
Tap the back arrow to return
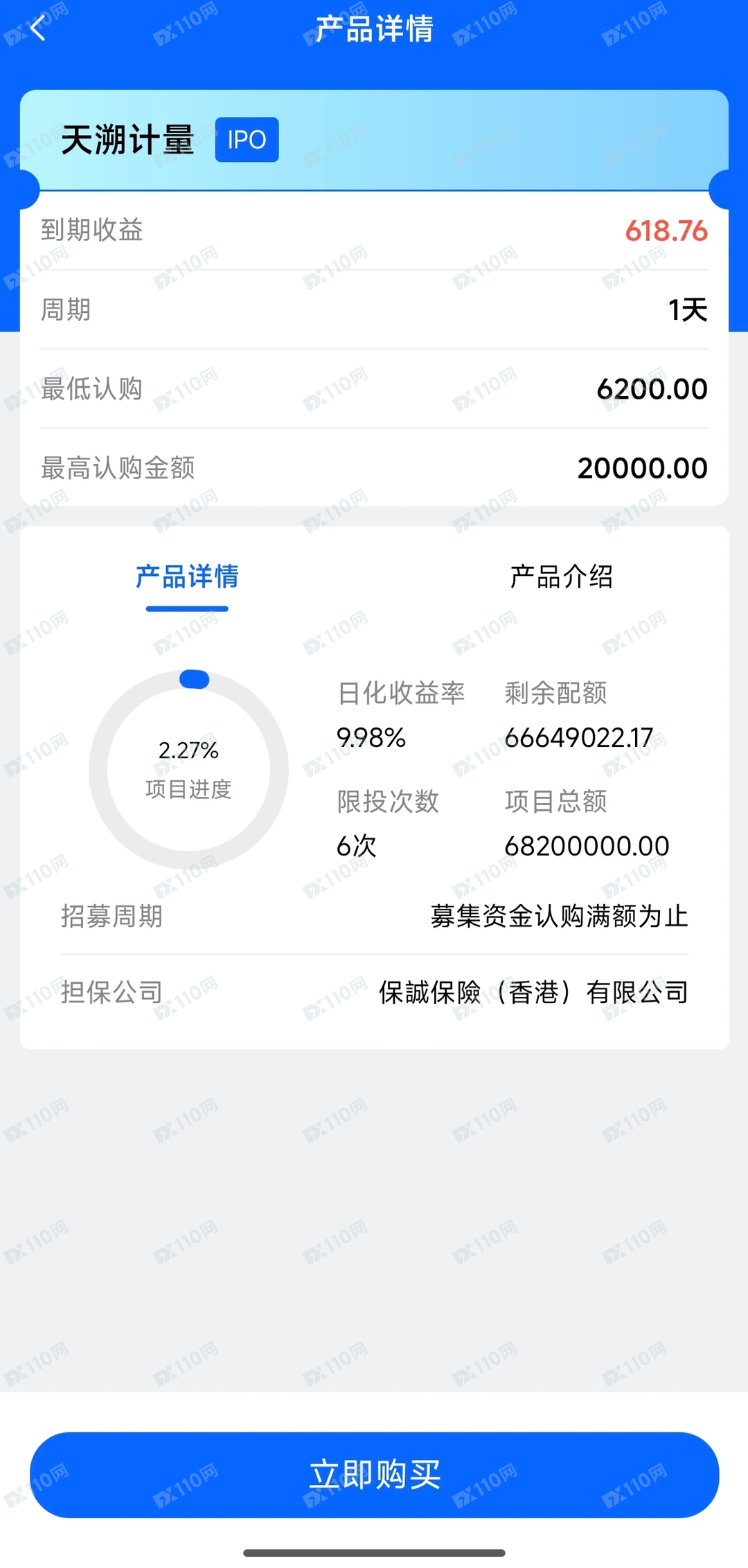[38, 30]
